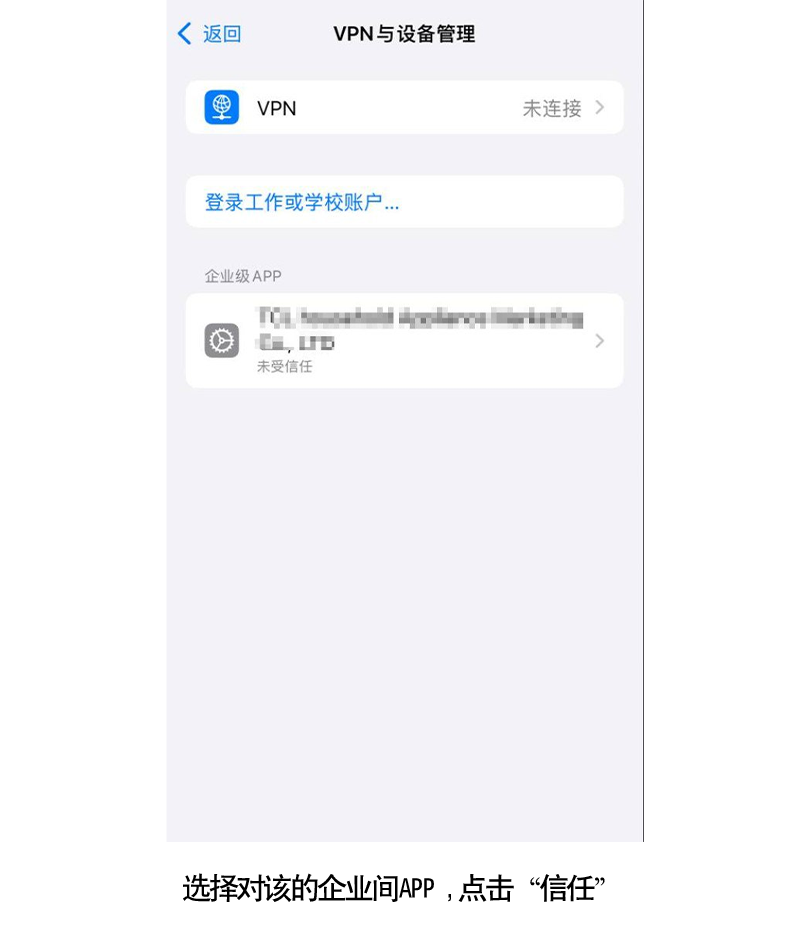The width and height of the screenshot is (810, 942).
Task: Open the untrusted 企业级 APP developer row
Action: click(404, 341)
